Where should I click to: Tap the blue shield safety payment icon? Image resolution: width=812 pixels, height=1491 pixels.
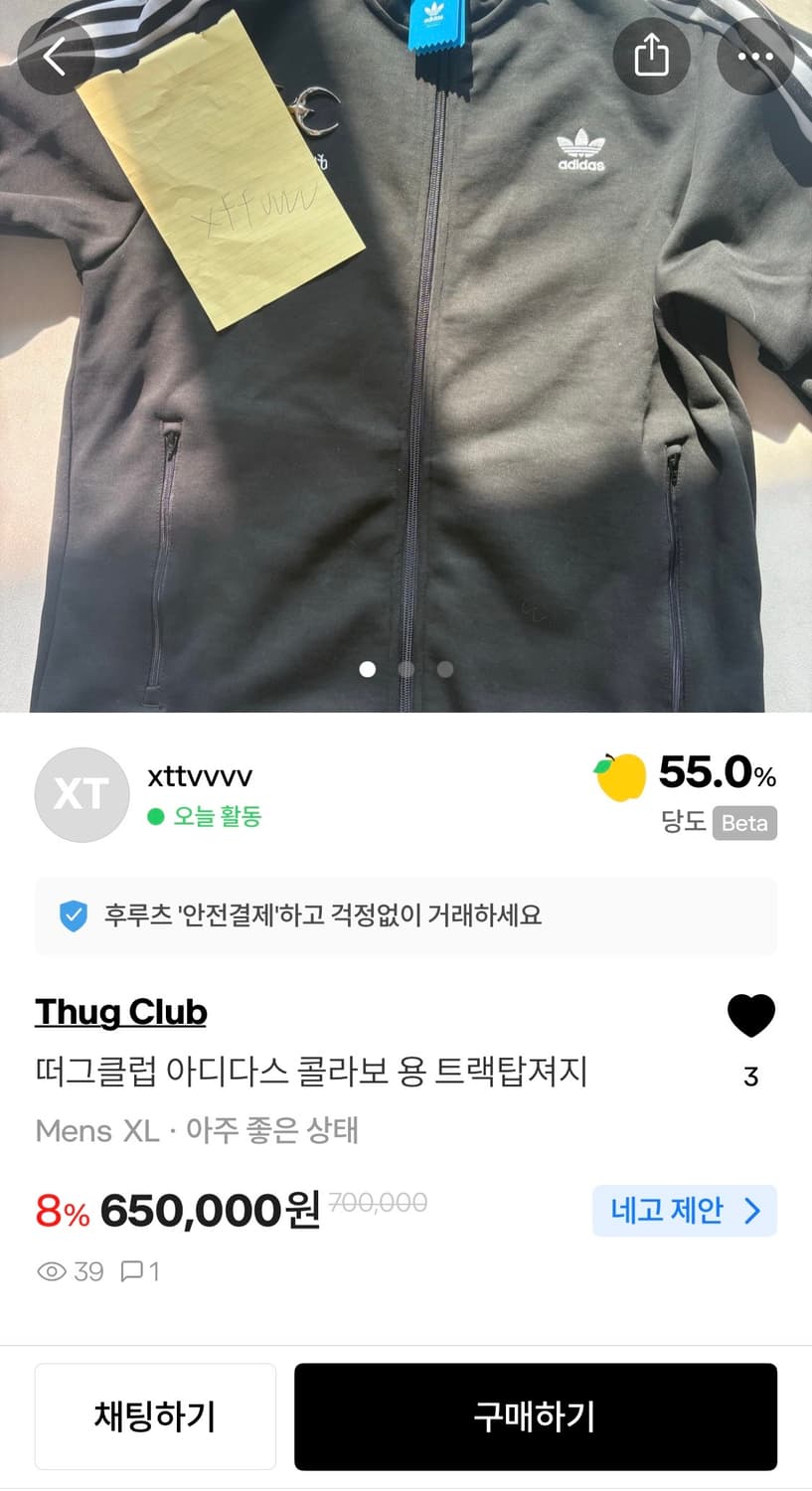point(72,915)
